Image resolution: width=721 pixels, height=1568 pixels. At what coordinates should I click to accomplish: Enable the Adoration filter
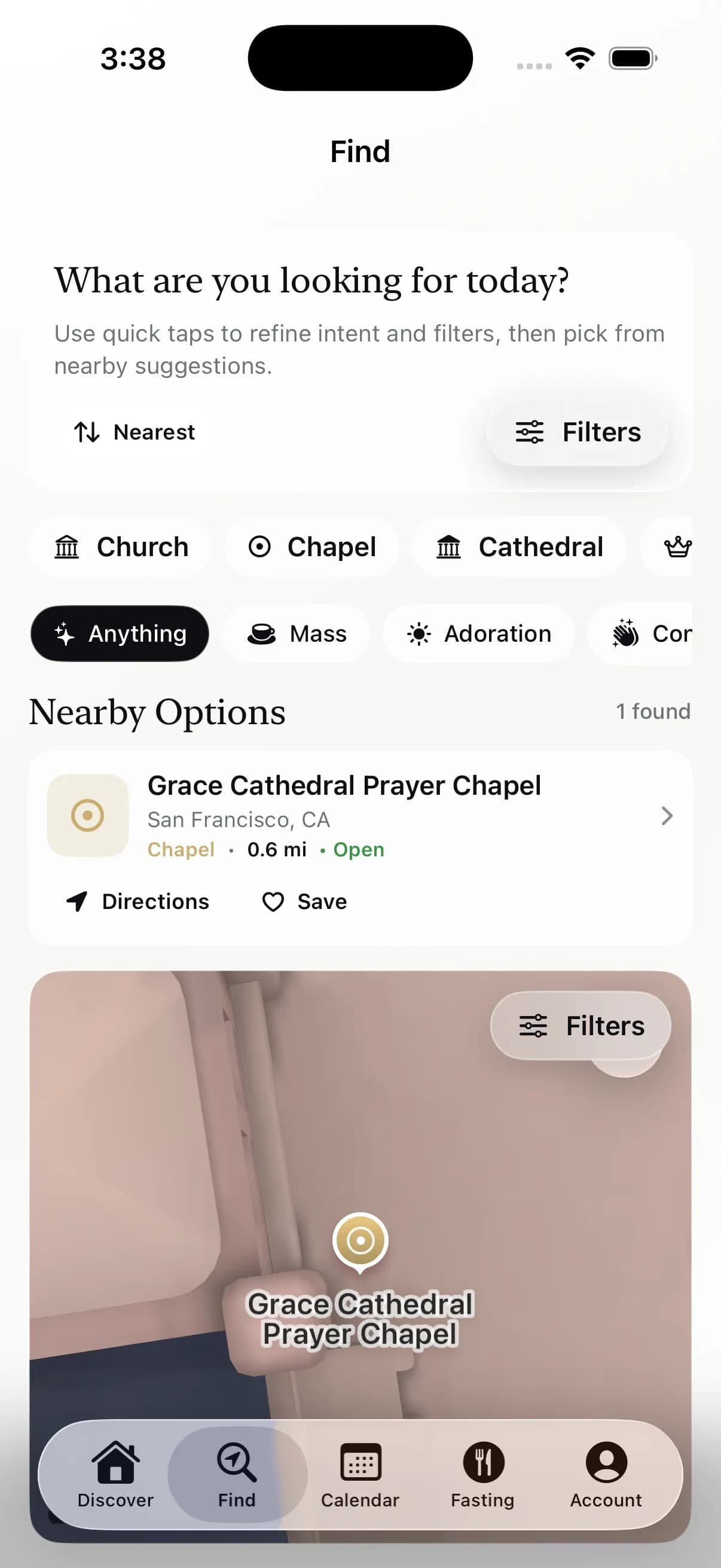coord(479,634)
